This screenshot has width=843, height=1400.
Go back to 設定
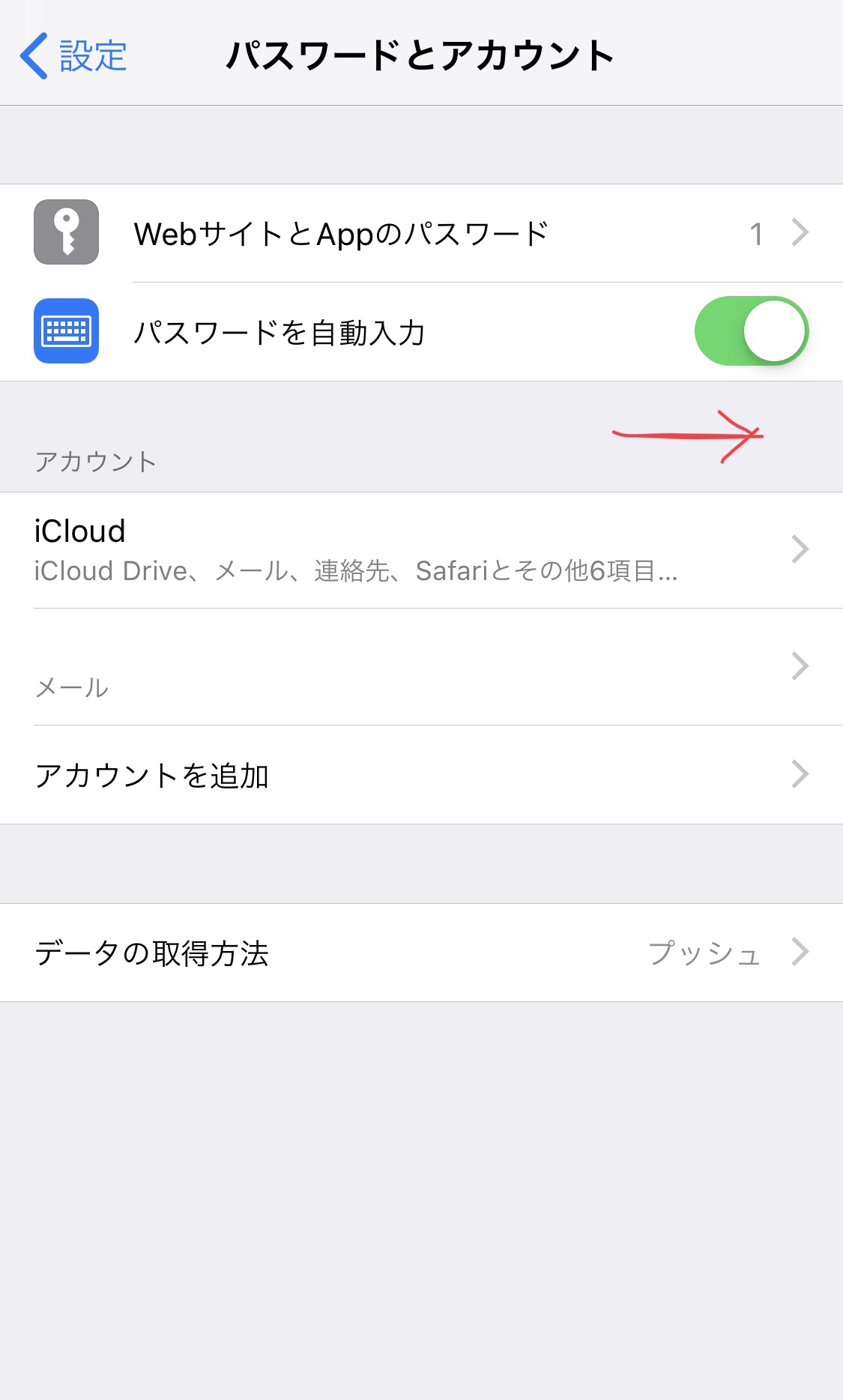(x=73, y=56)
